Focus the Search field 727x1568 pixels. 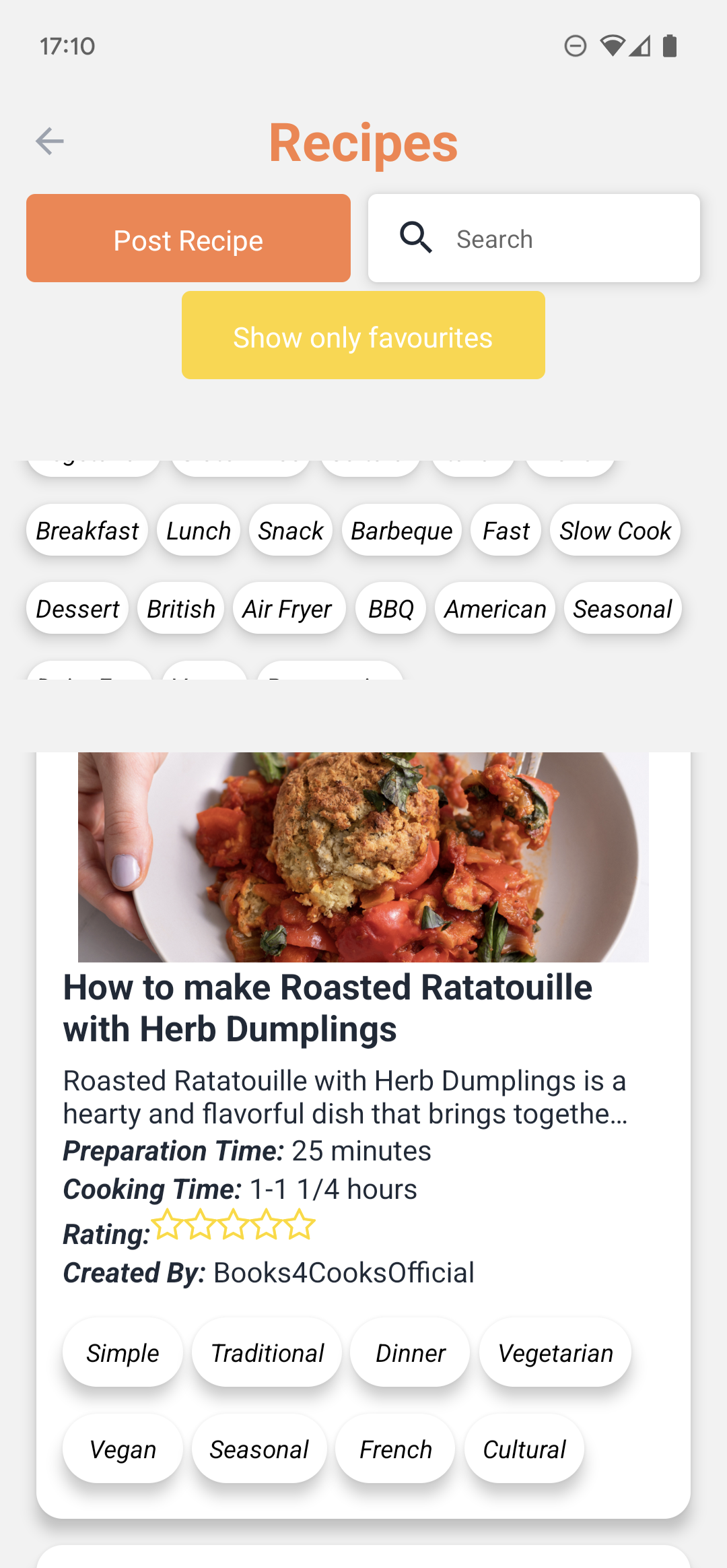tap(533, 238)
